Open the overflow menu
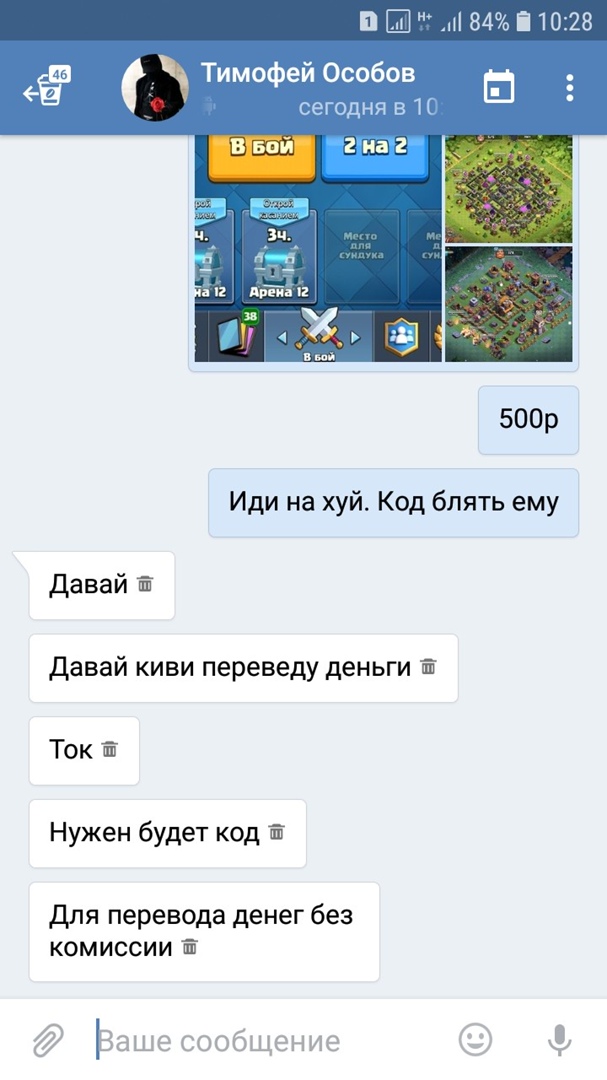607x1080 pixels. coord(569,88)
